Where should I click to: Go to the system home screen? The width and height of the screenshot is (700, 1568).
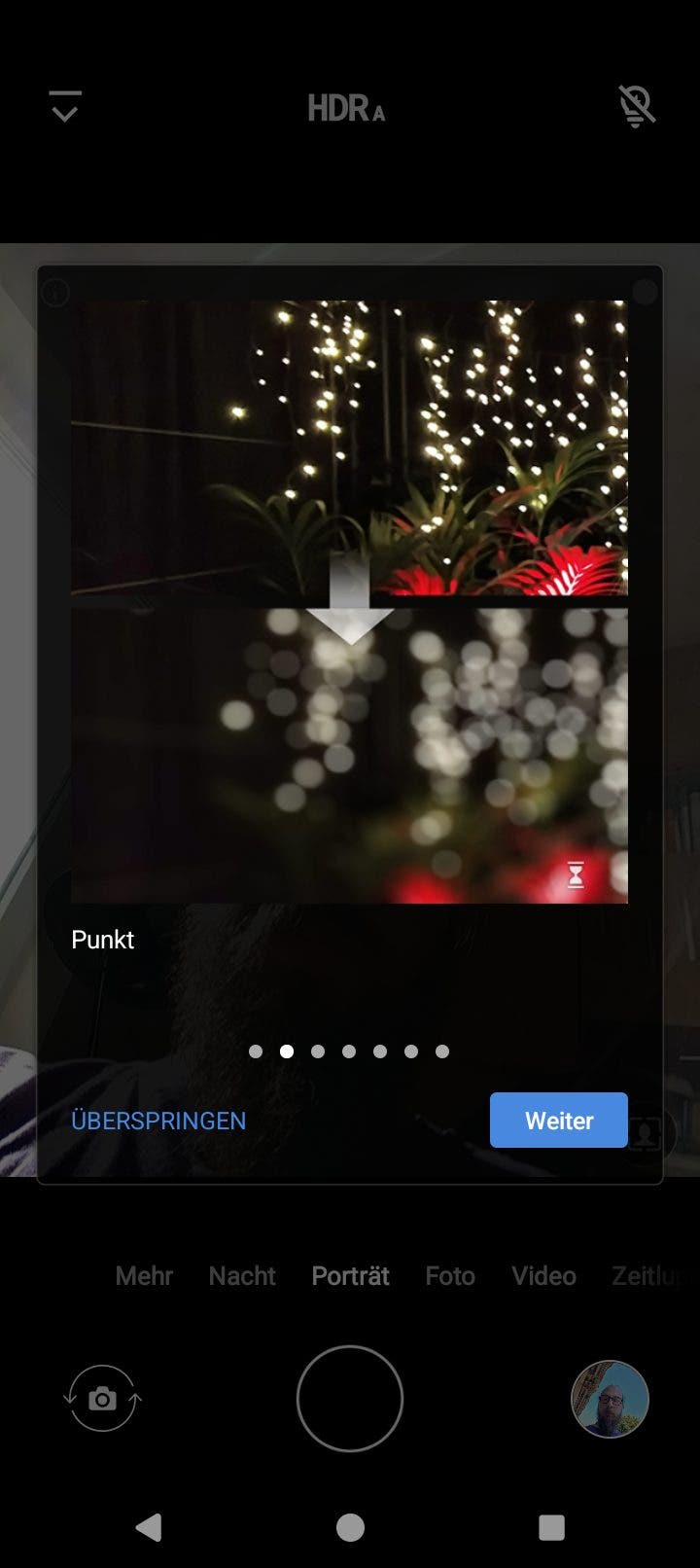(350, 1527)
